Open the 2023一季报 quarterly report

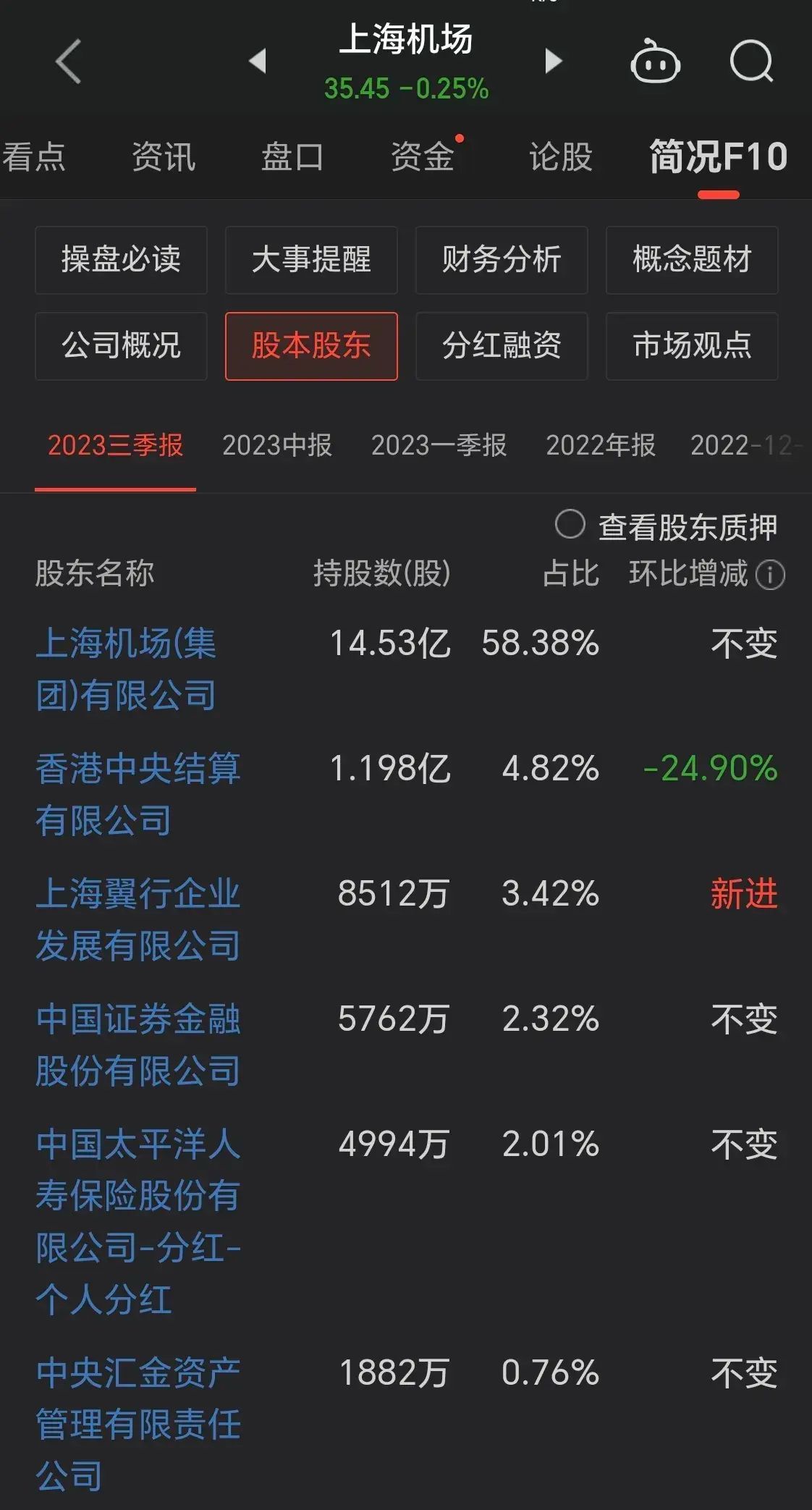click(x=440, y=446)
